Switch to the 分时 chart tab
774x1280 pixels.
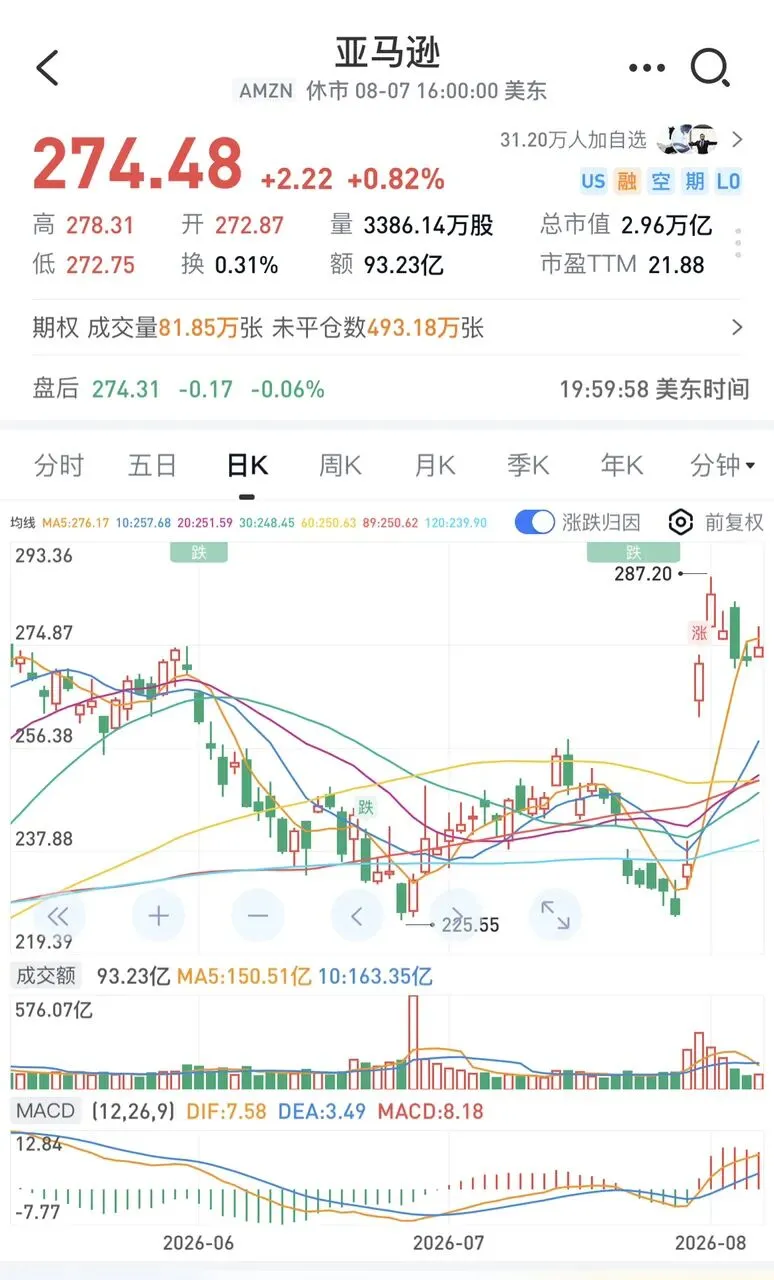click(59, 465)
